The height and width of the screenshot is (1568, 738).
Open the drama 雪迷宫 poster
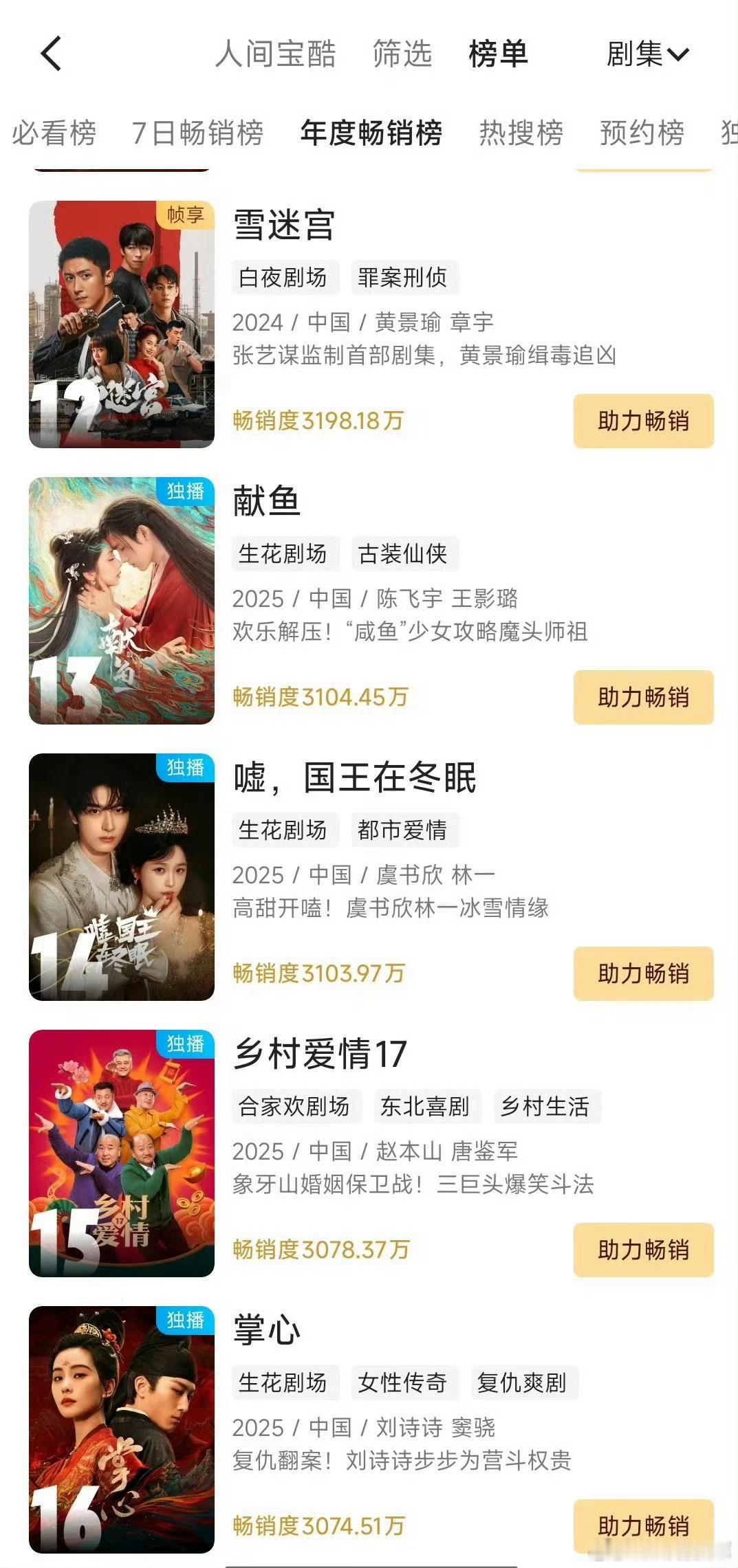pyautogui.click(x=122, y=324)
